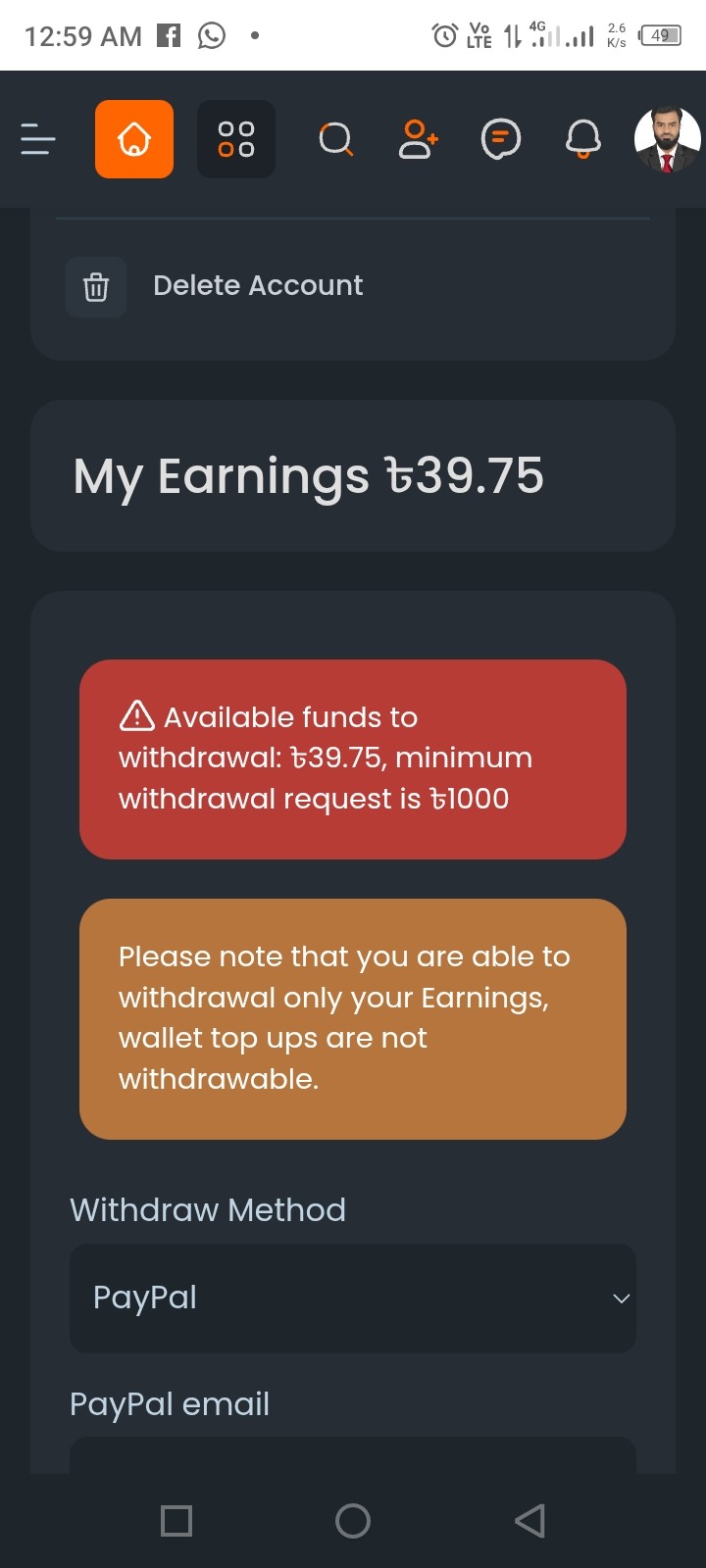The height and width of the screenshot is (1568, 706).
Task: Open the hamburger side menu
Action: (38, 139)
